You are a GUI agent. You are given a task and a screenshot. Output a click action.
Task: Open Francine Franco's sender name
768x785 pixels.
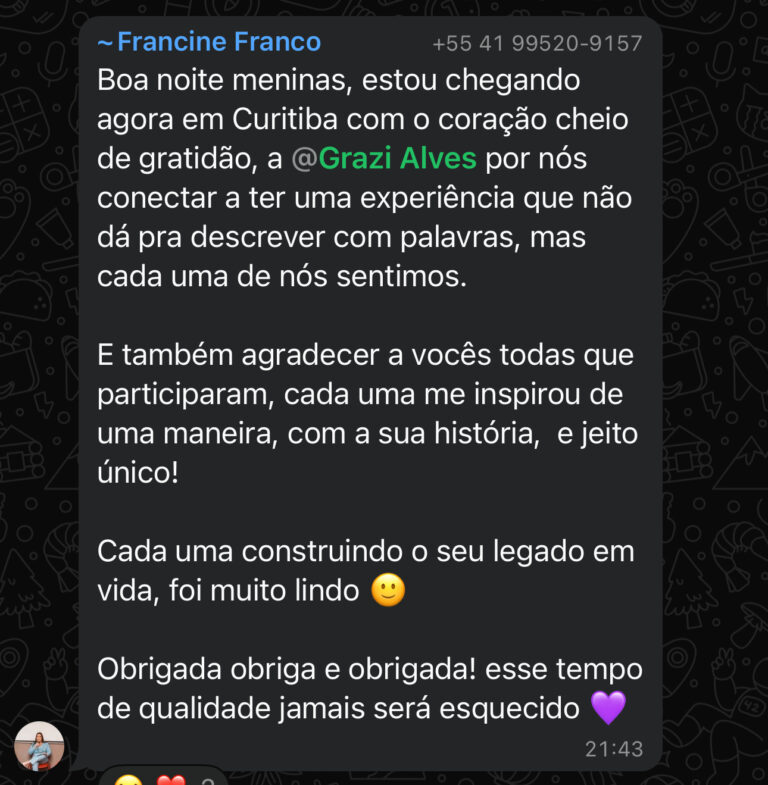click(218, 42)
